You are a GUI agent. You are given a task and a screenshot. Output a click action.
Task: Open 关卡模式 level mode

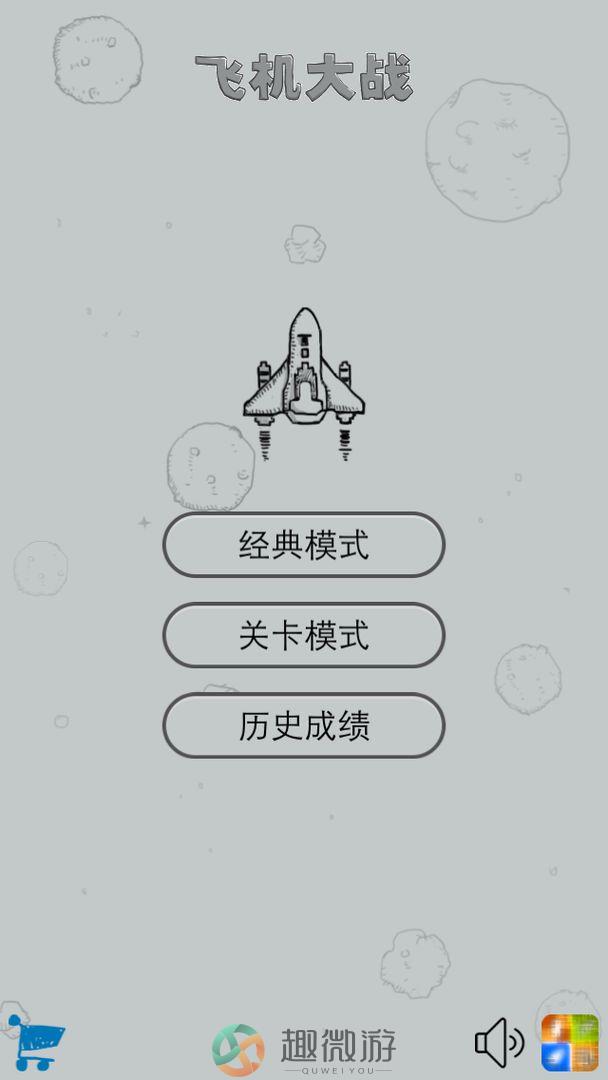303,635
